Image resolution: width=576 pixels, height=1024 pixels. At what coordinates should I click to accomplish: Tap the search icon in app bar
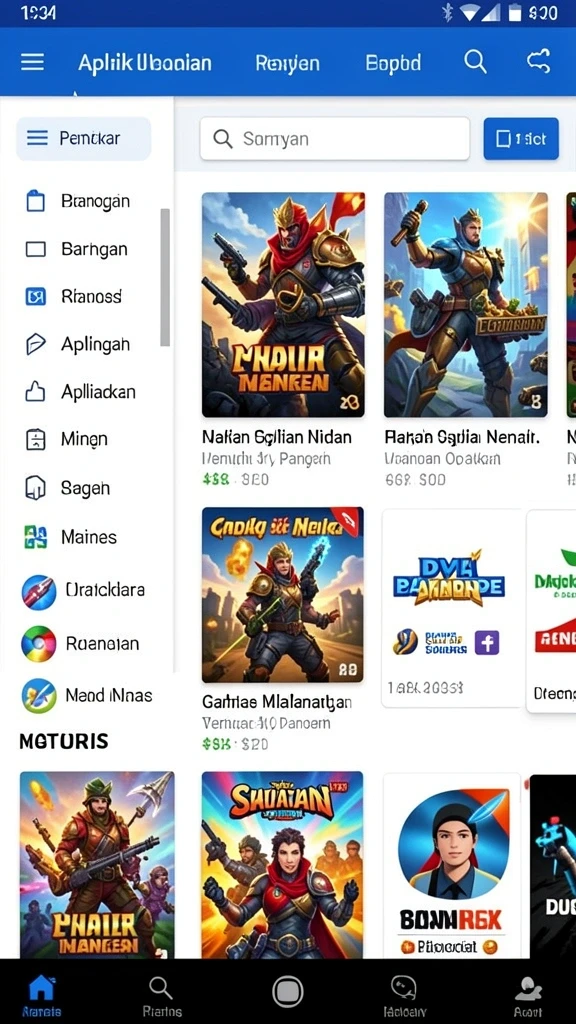(475, 63)
